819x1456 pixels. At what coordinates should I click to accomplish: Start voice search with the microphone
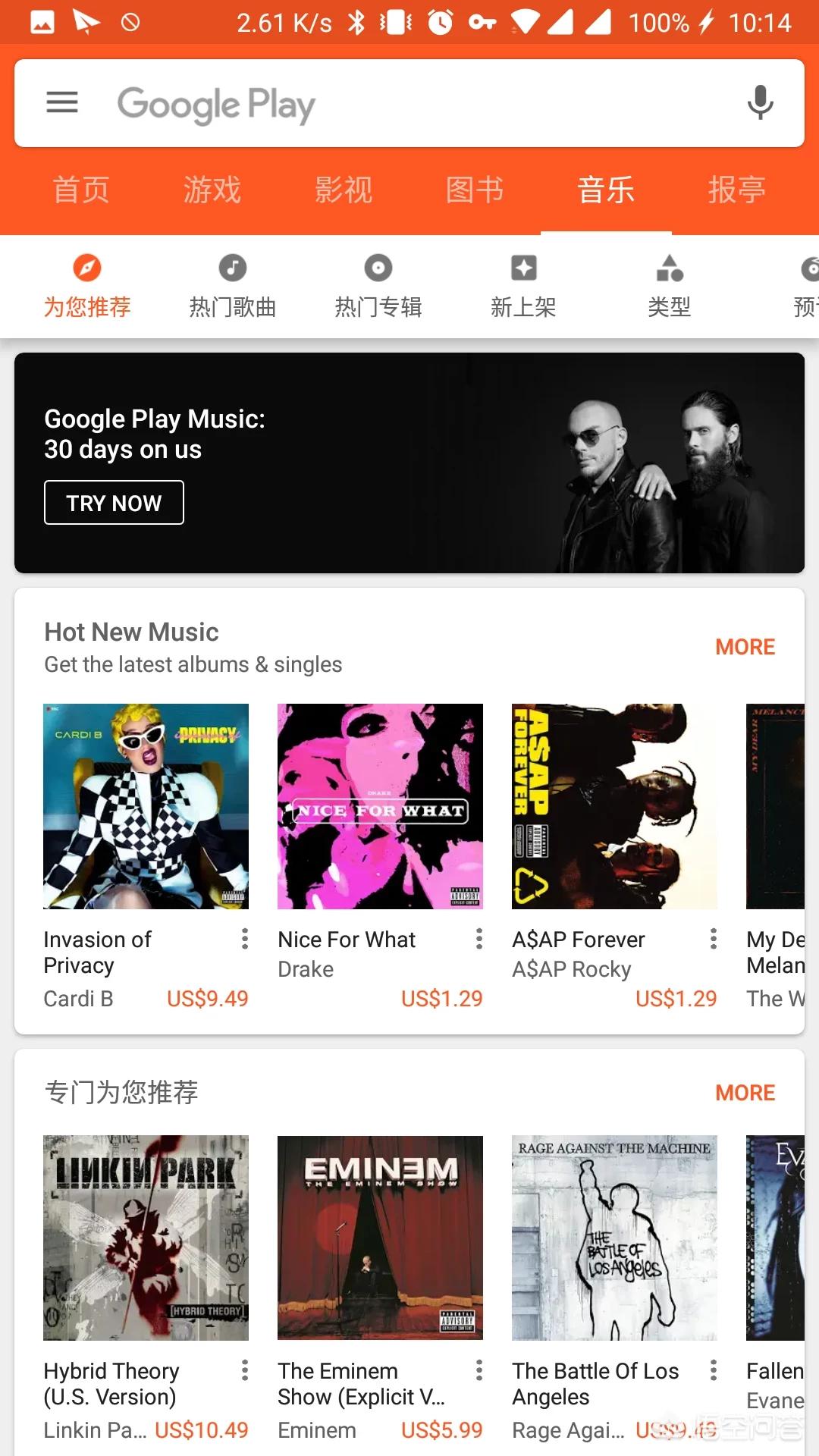(760, 102)
